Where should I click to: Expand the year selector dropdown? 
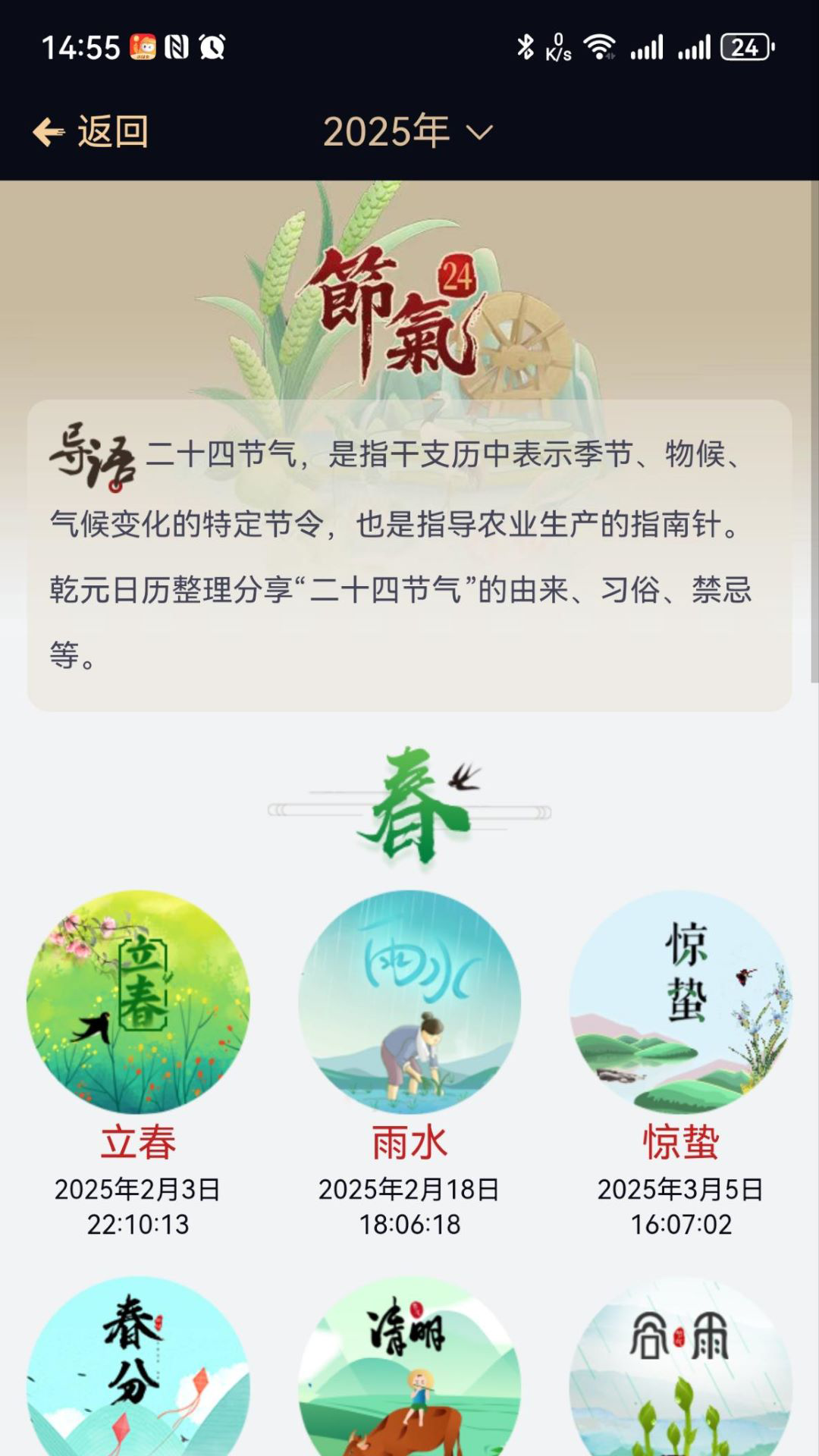(x=479, y=133)
